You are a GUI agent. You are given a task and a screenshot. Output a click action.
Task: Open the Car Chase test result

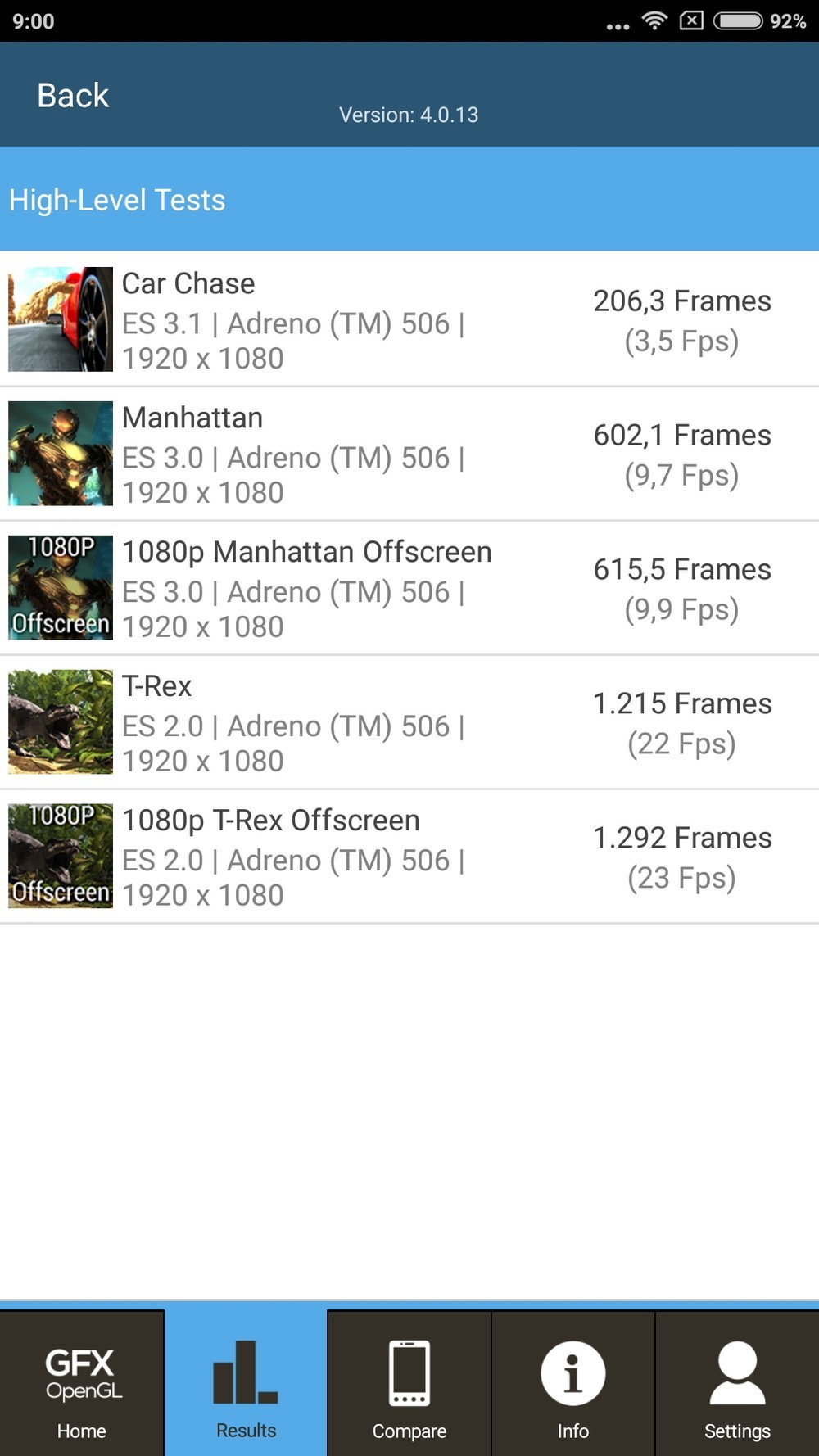coord(409,319)
